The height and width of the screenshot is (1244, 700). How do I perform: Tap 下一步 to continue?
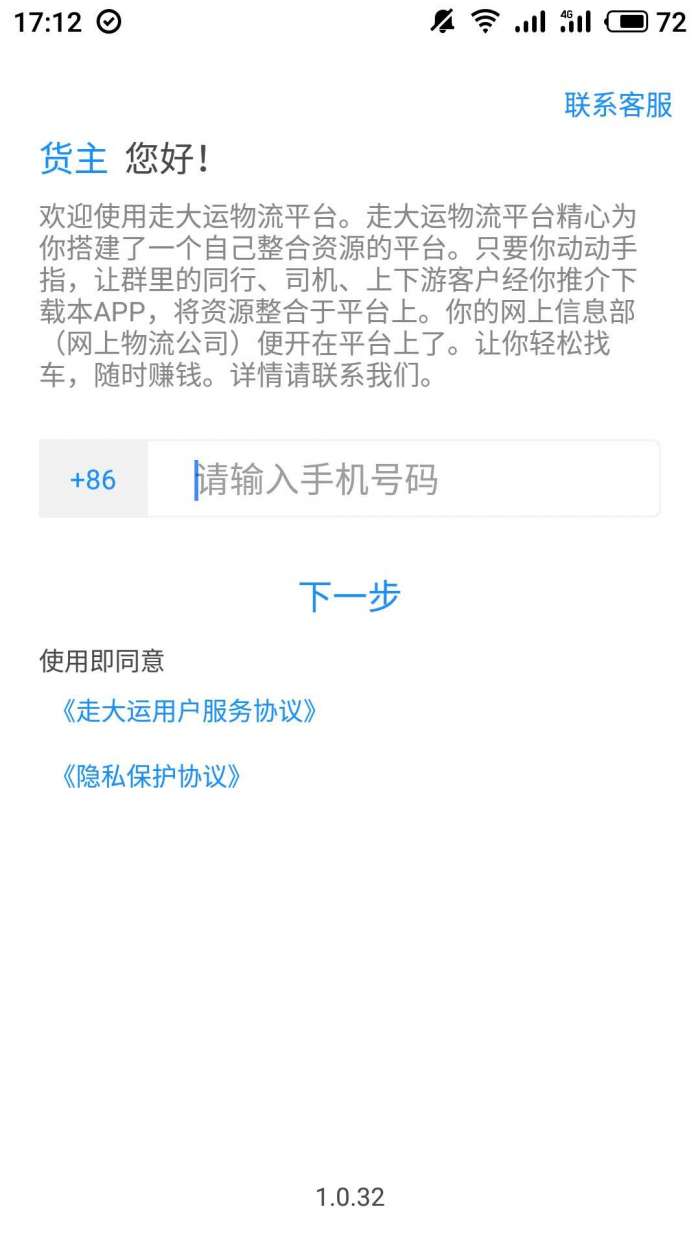349,596
